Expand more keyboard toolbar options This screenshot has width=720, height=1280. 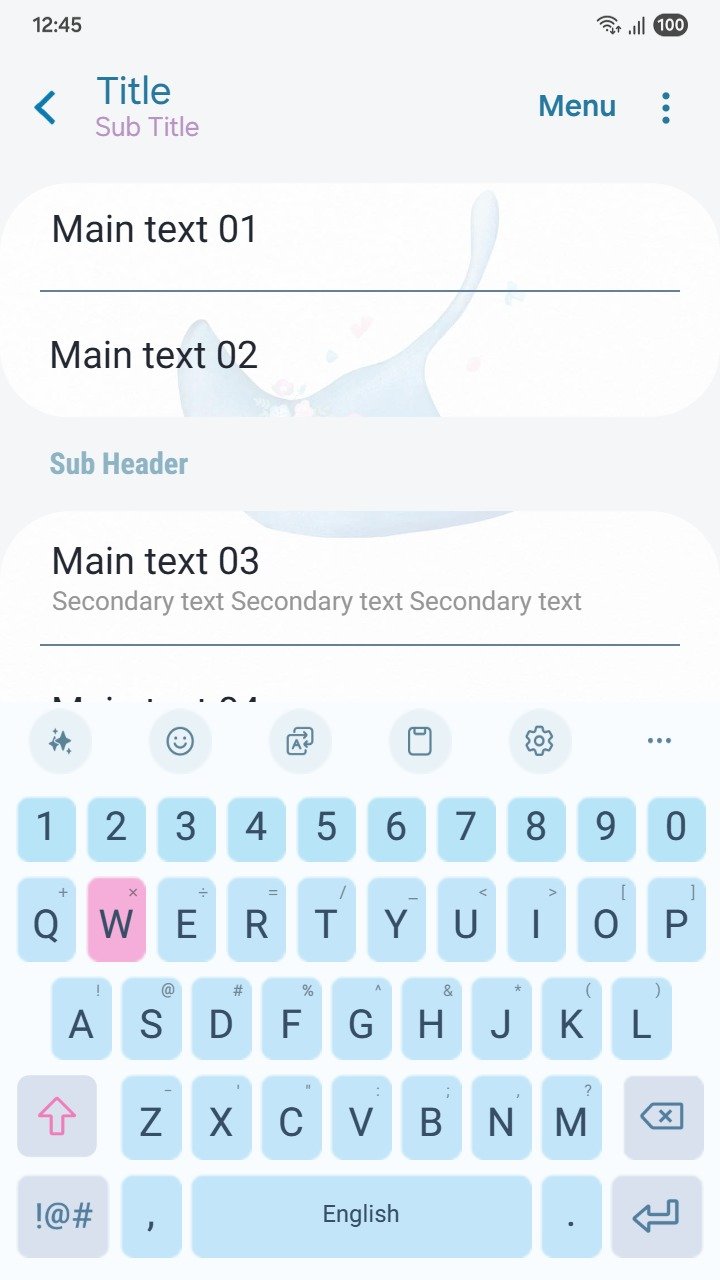coord(659,741)
